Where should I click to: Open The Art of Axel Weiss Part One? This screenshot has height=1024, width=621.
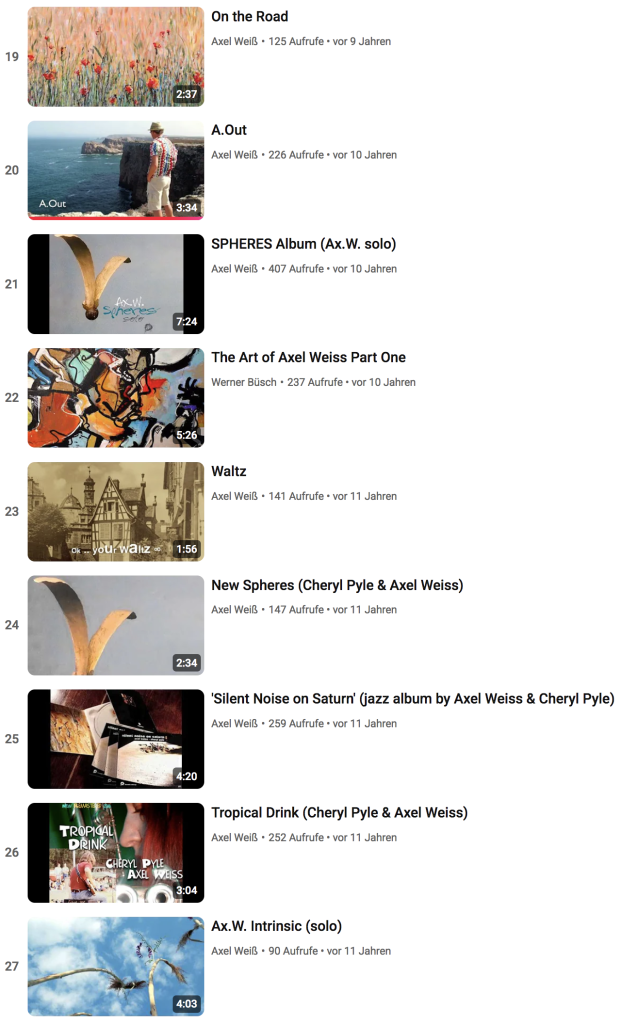pos(308,358)
